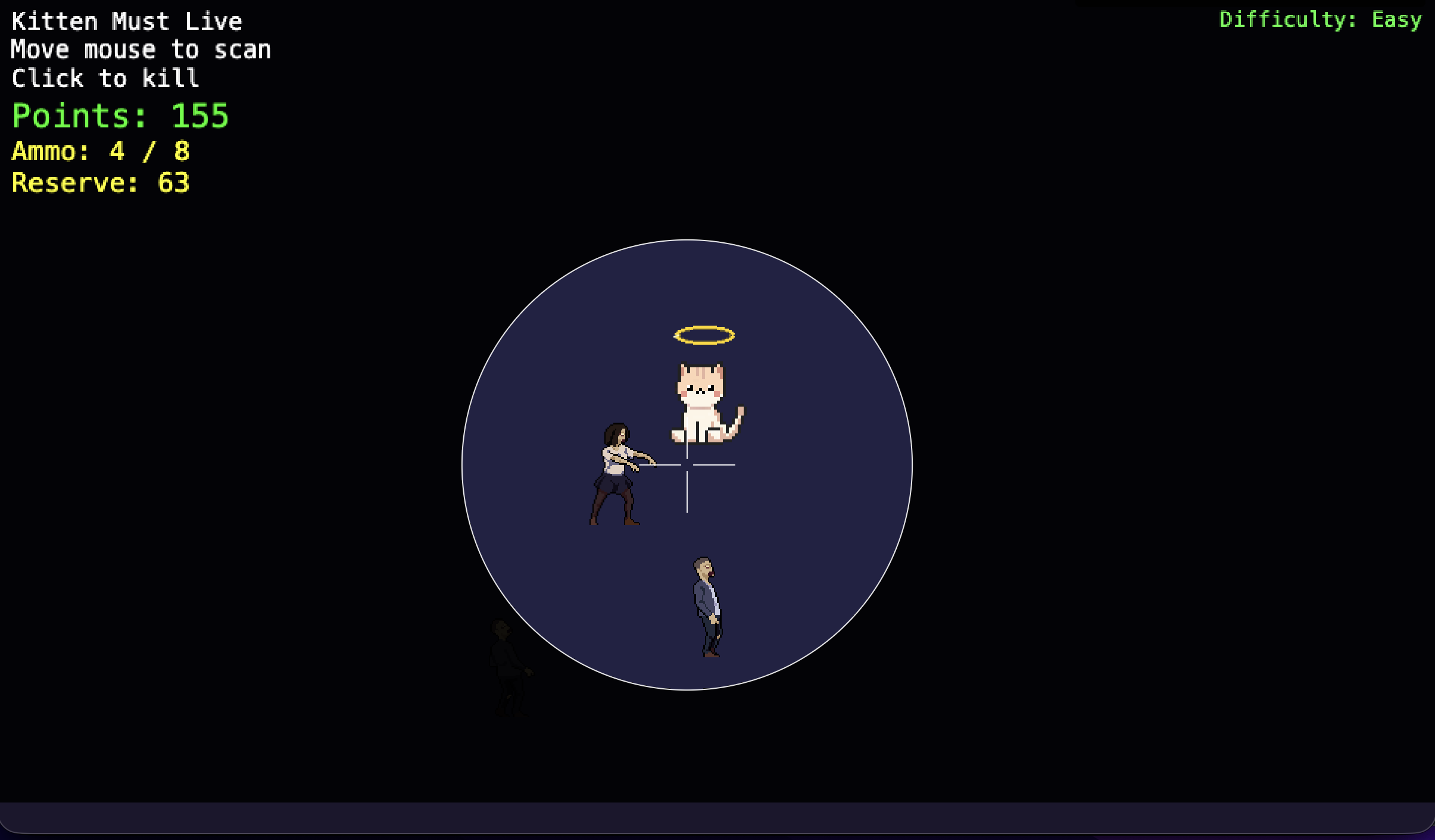Shoot the dim zombie outside the scope circle
This screenshot has height=840, width=1435.
[508, 667]
